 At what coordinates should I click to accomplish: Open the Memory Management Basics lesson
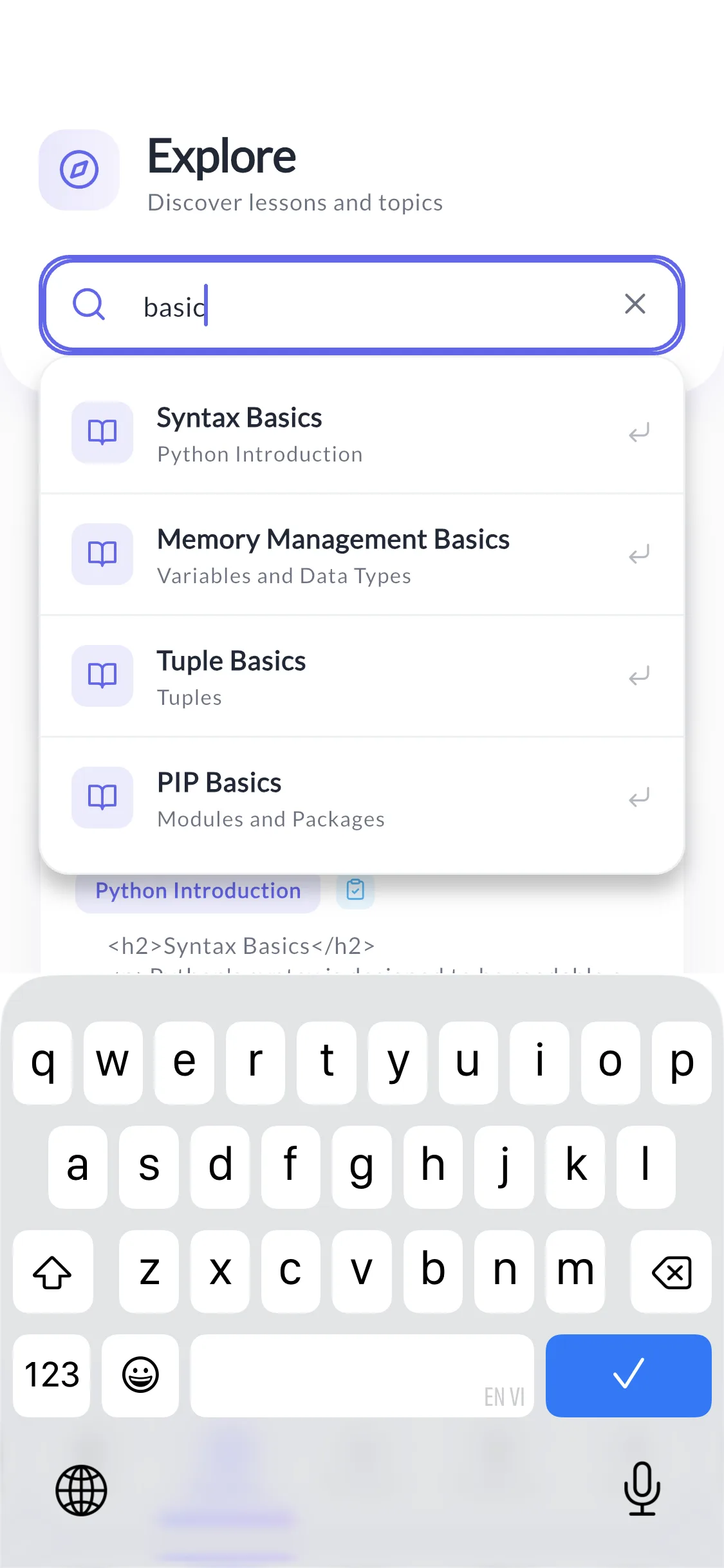[360, 555]
